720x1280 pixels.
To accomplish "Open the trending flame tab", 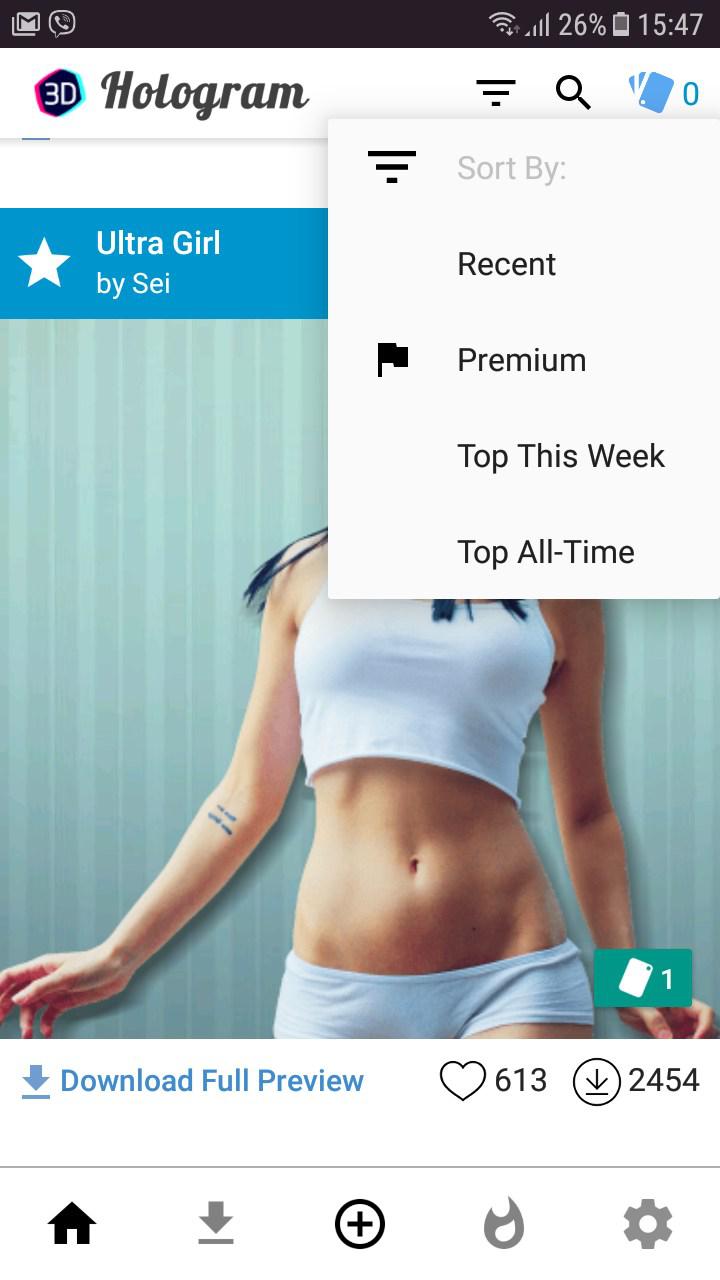I will click(504, 1224).
